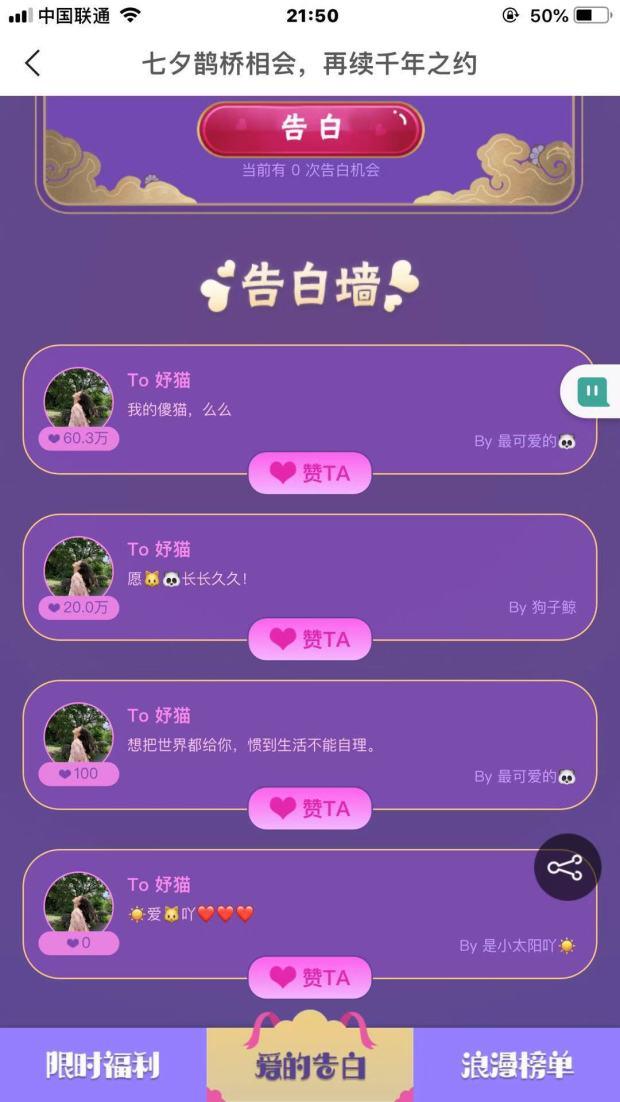Switch to the 浪漫榜单 tab
The height and width of the screenshot is (1102, 620).
517,1065
